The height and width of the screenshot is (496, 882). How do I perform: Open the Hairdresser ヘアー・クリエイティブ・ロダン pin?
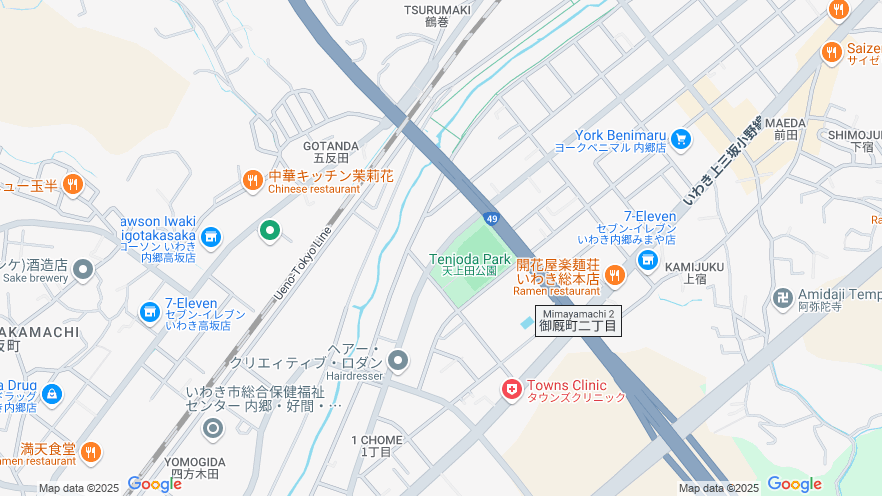pyautogui.click(x=399, y=359)
